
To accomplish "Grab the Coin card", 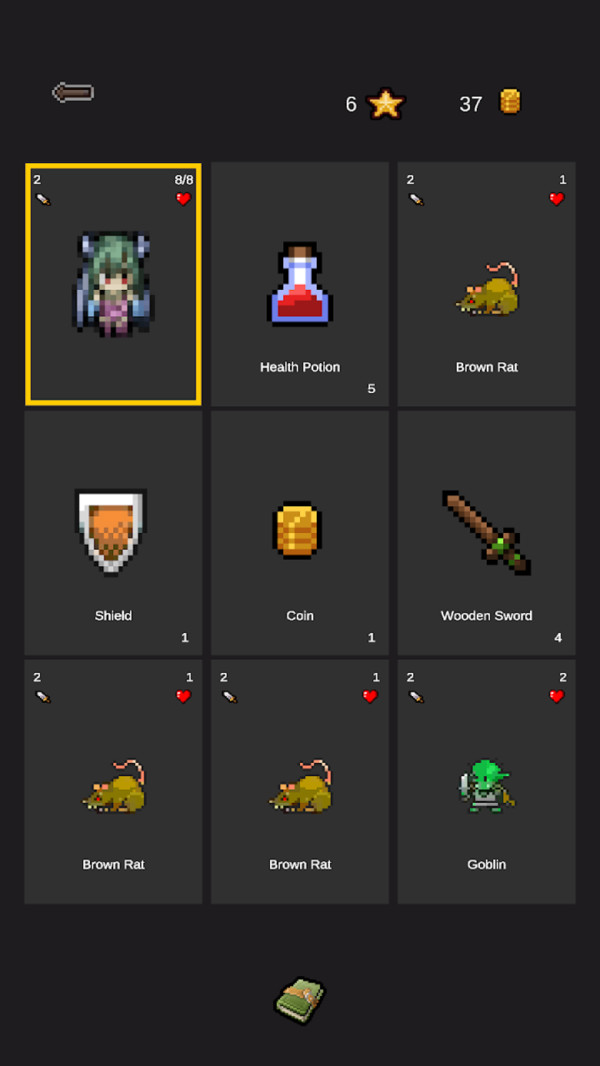I will tap(300, 533).
